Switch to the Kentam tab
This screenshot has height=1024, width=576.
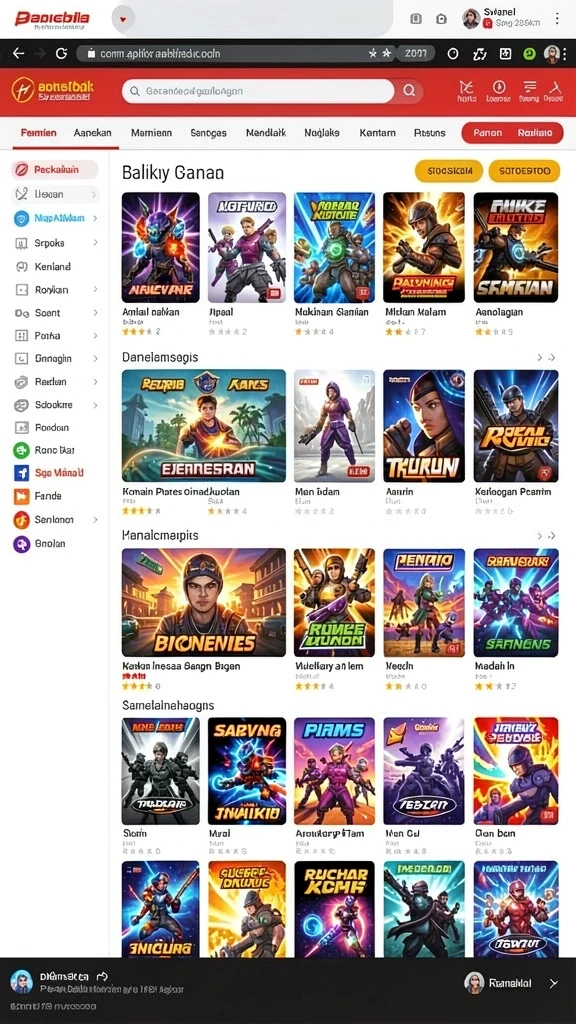pyautogui.click(x=377, y=133)
